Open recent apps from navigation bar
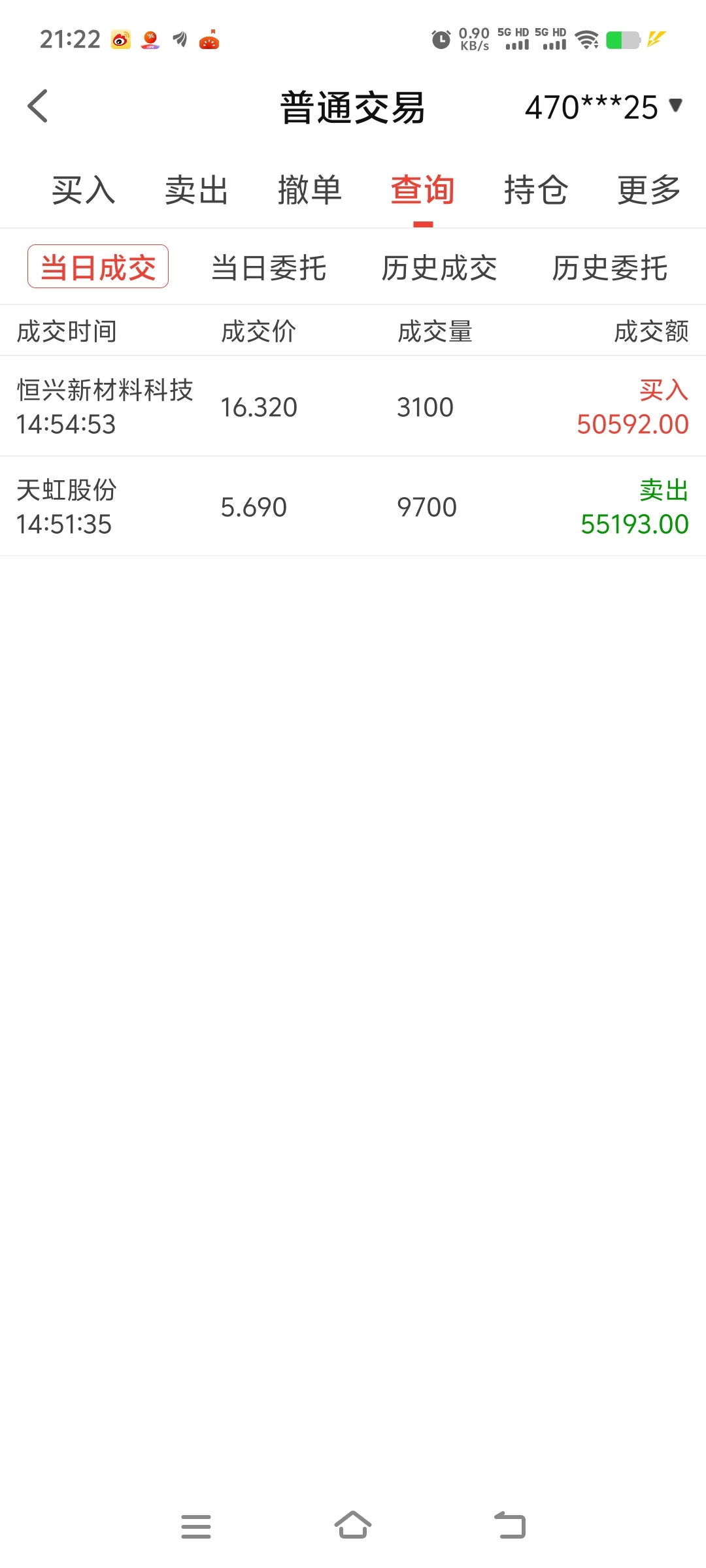This screenshot has width=706, height=1568. tap(196, 1526)
